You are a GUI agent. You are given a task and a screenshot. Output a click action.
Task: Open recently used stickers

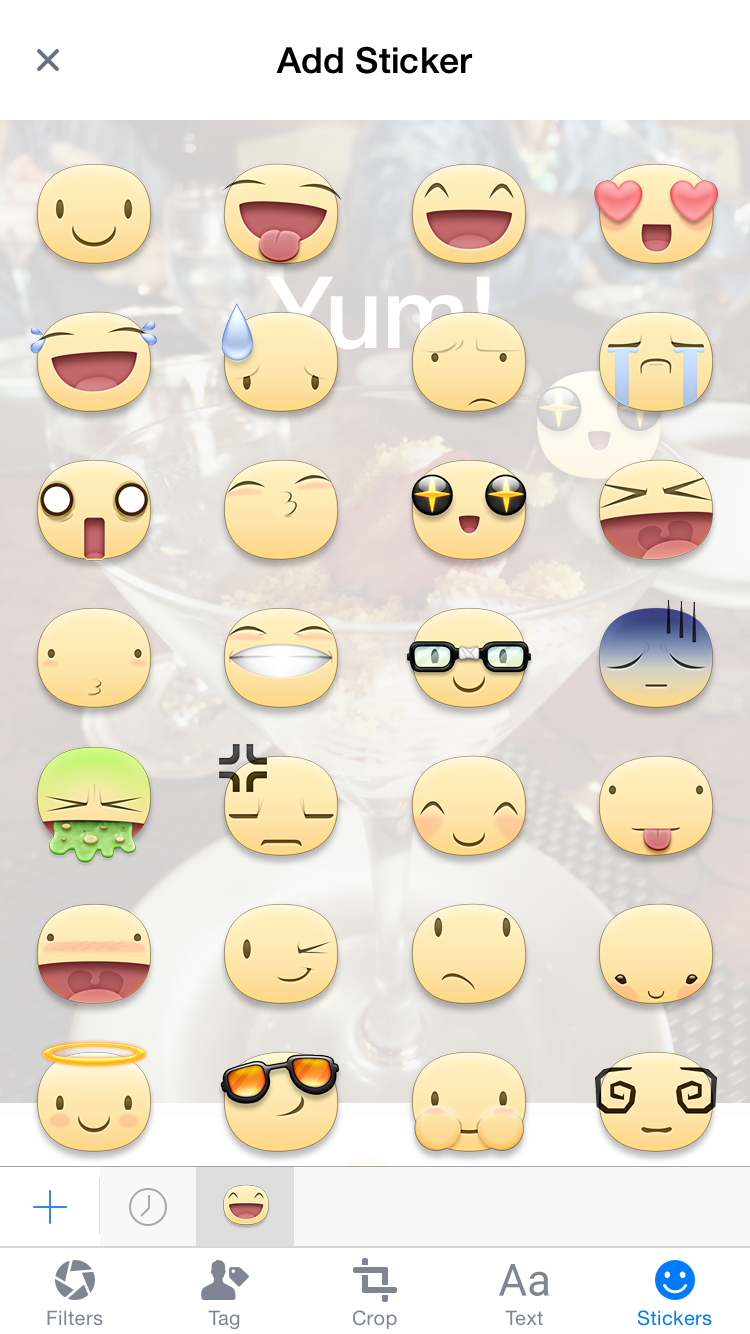[x=148, y=1207]
